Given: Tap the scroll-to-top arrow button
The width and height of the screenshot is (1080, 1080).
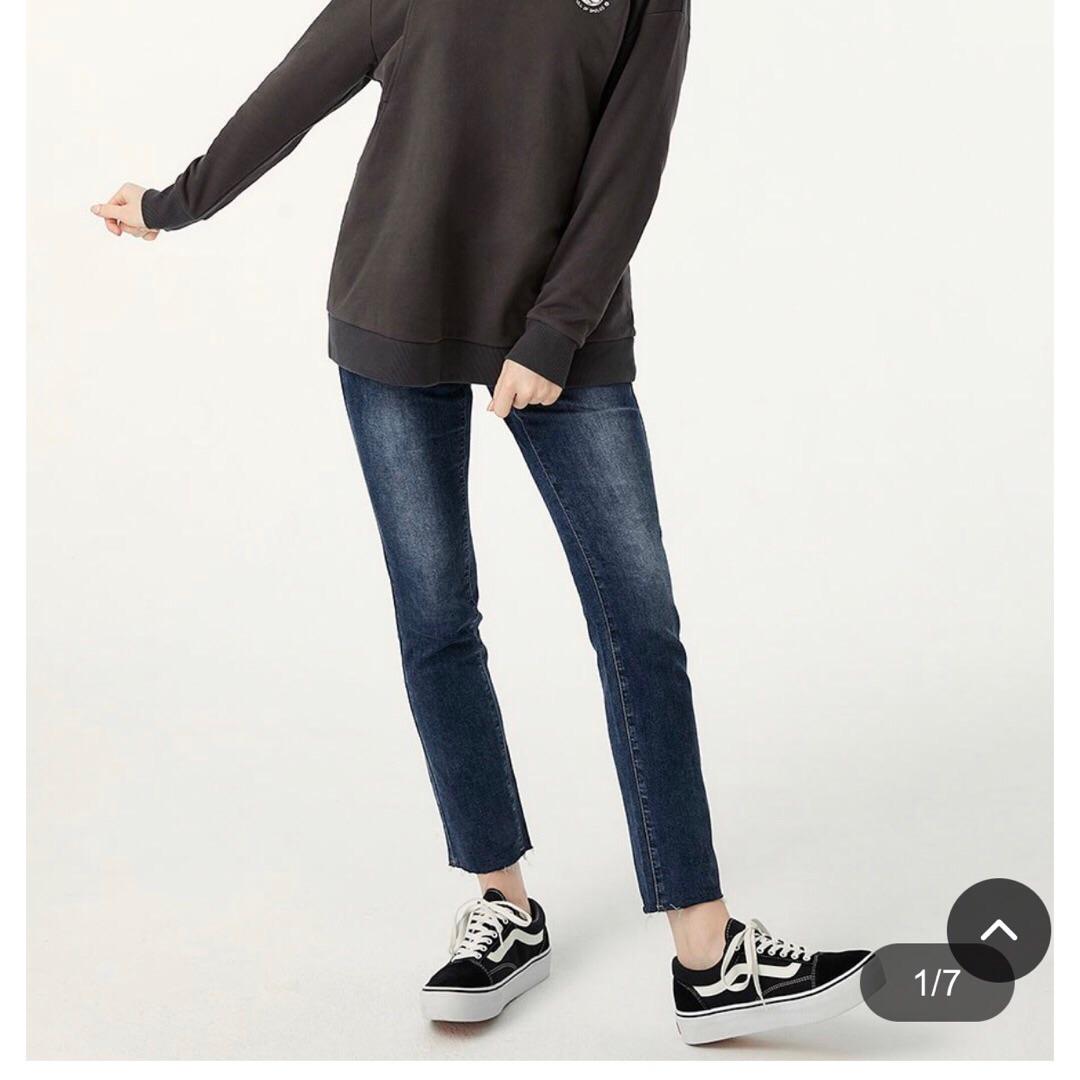Looking at the screenshot, I should click(998, 930).
